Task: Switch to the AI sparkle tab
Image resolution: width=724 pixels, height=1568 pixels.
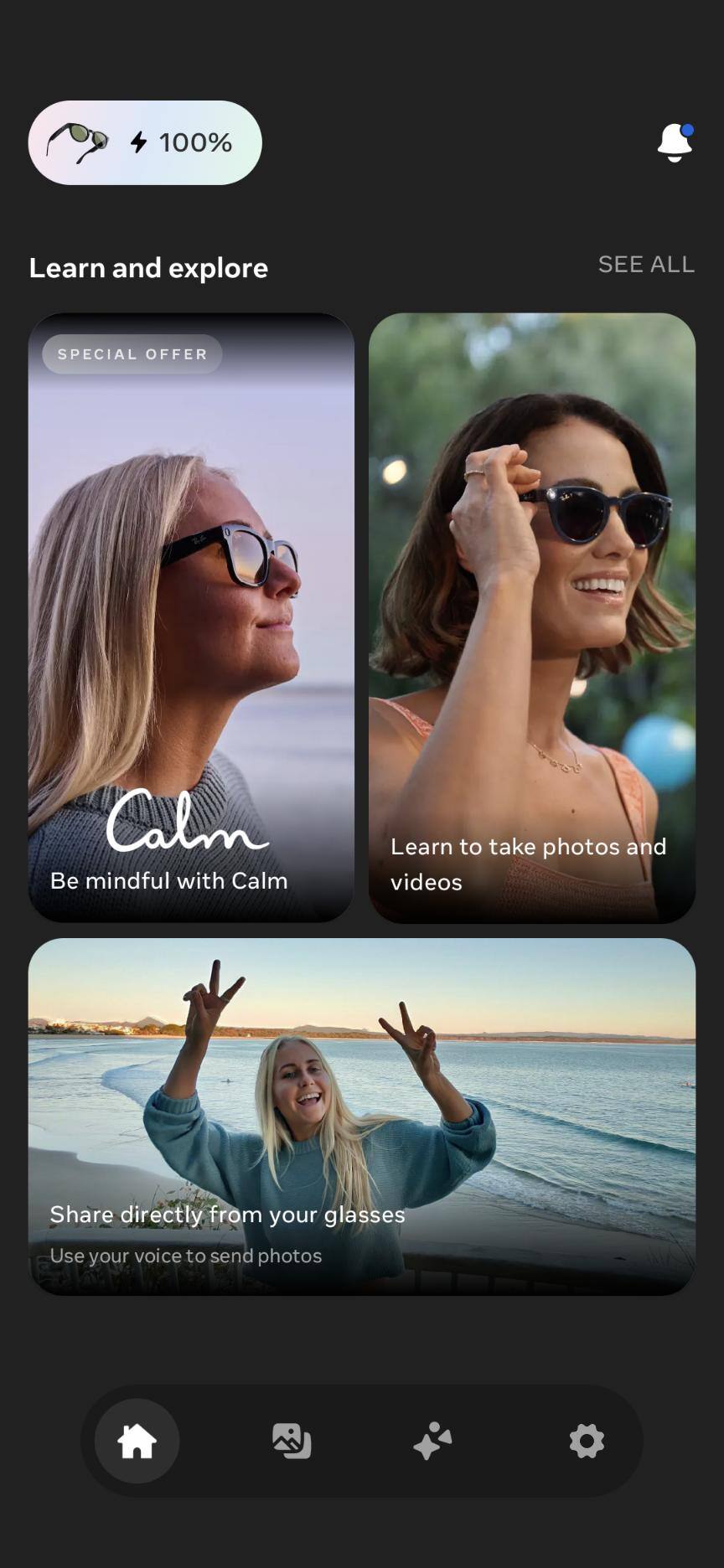Action: tap(432, 1441)
